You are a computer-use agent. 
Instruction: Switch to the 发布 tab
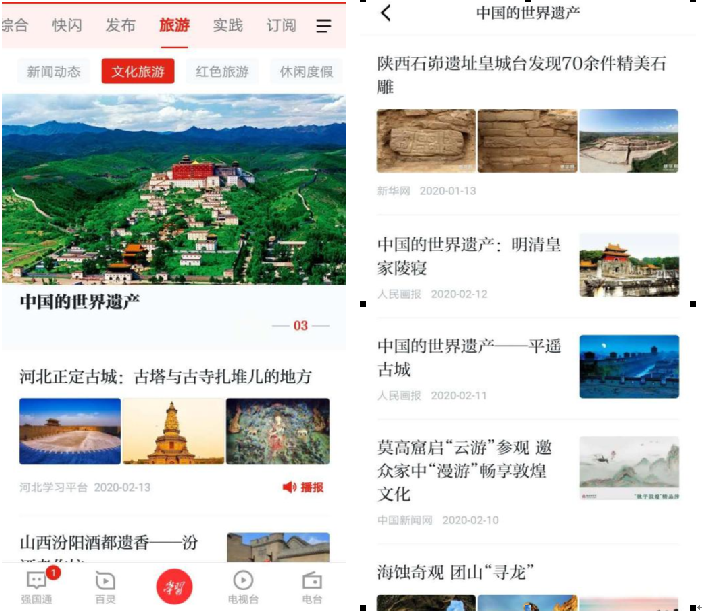[120, 26]
